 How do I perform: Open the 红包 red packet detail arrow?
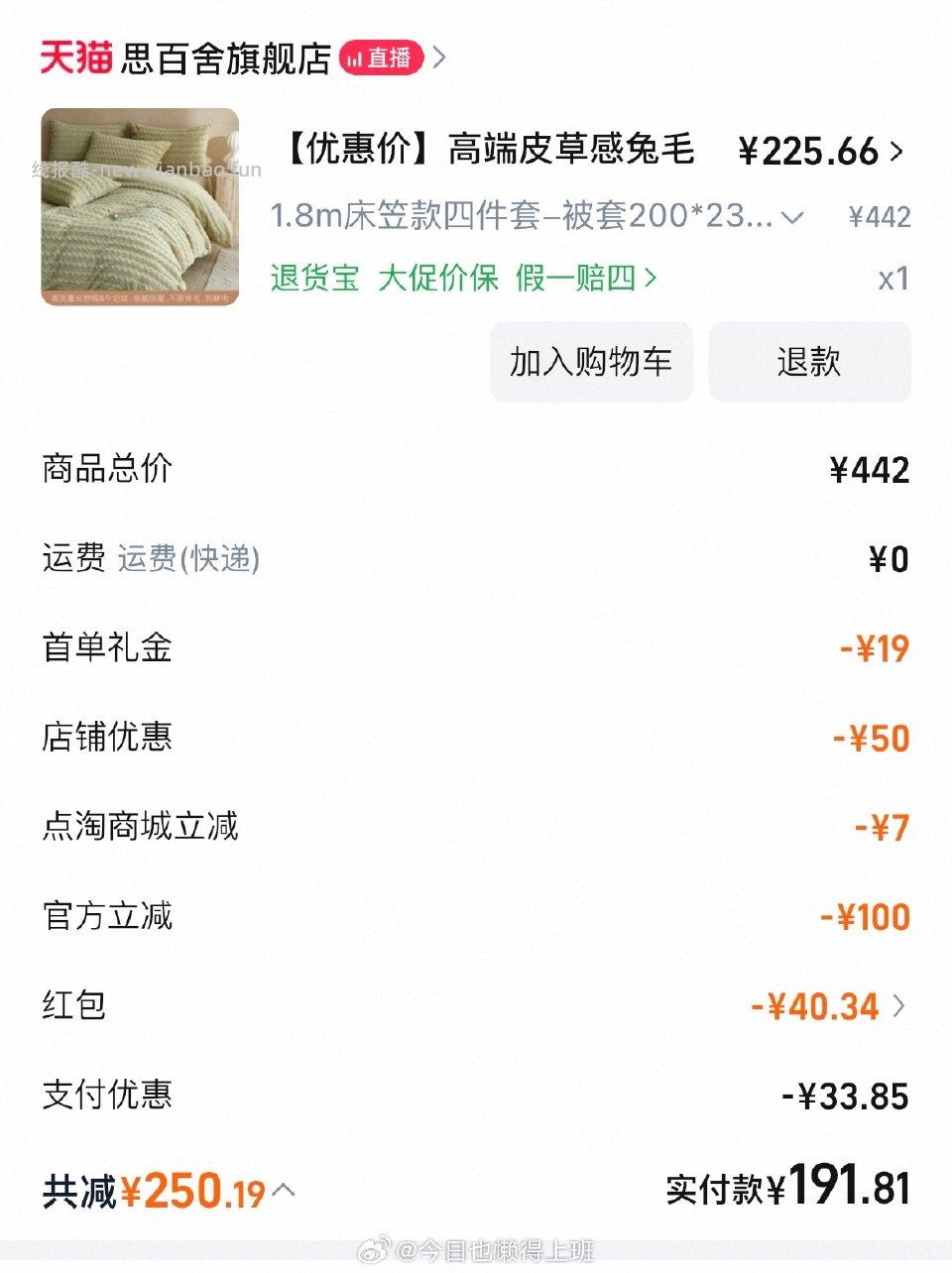click(900, 1005)
